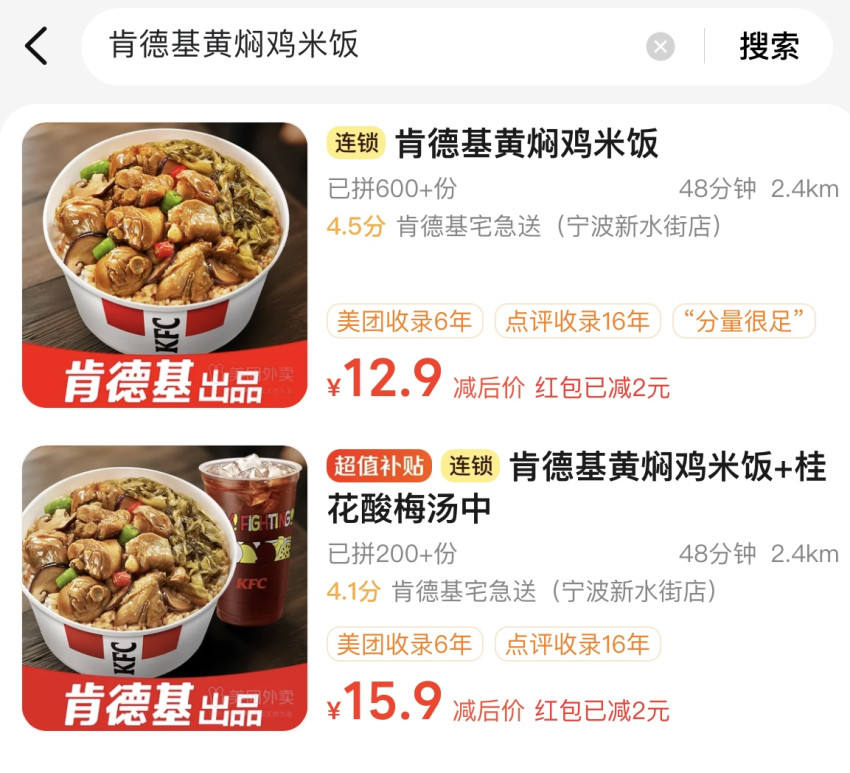Image resolution: width=850 pixels, height=773 pixels.
Task: Open the 肯德基黄焖鸡米饭+桂花酸梅汤中 combo deal
Action: click(582, 487)
